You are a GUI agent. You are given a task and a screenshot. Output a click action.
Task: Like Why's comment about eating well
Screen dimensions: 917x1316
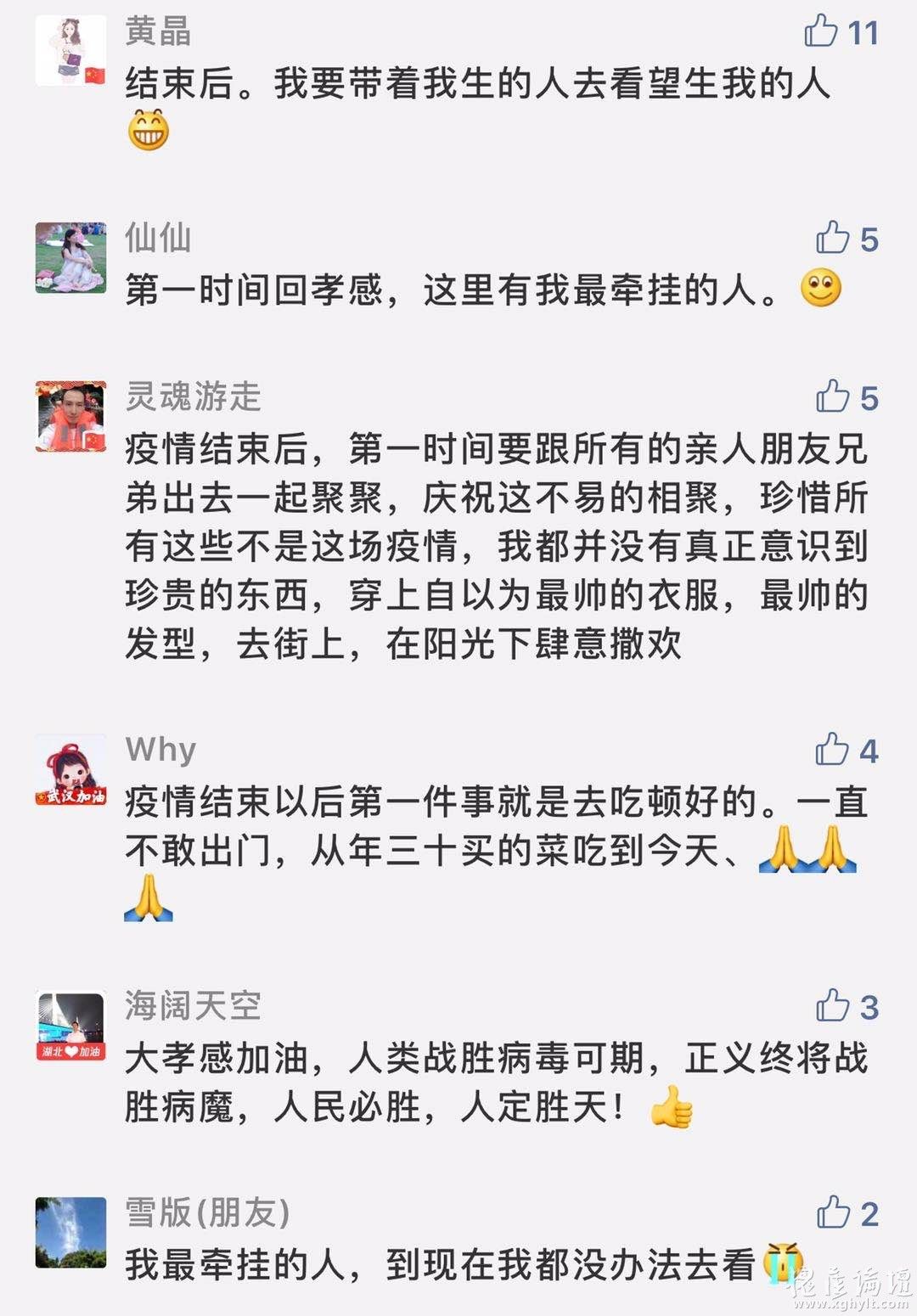coord(832,750)
